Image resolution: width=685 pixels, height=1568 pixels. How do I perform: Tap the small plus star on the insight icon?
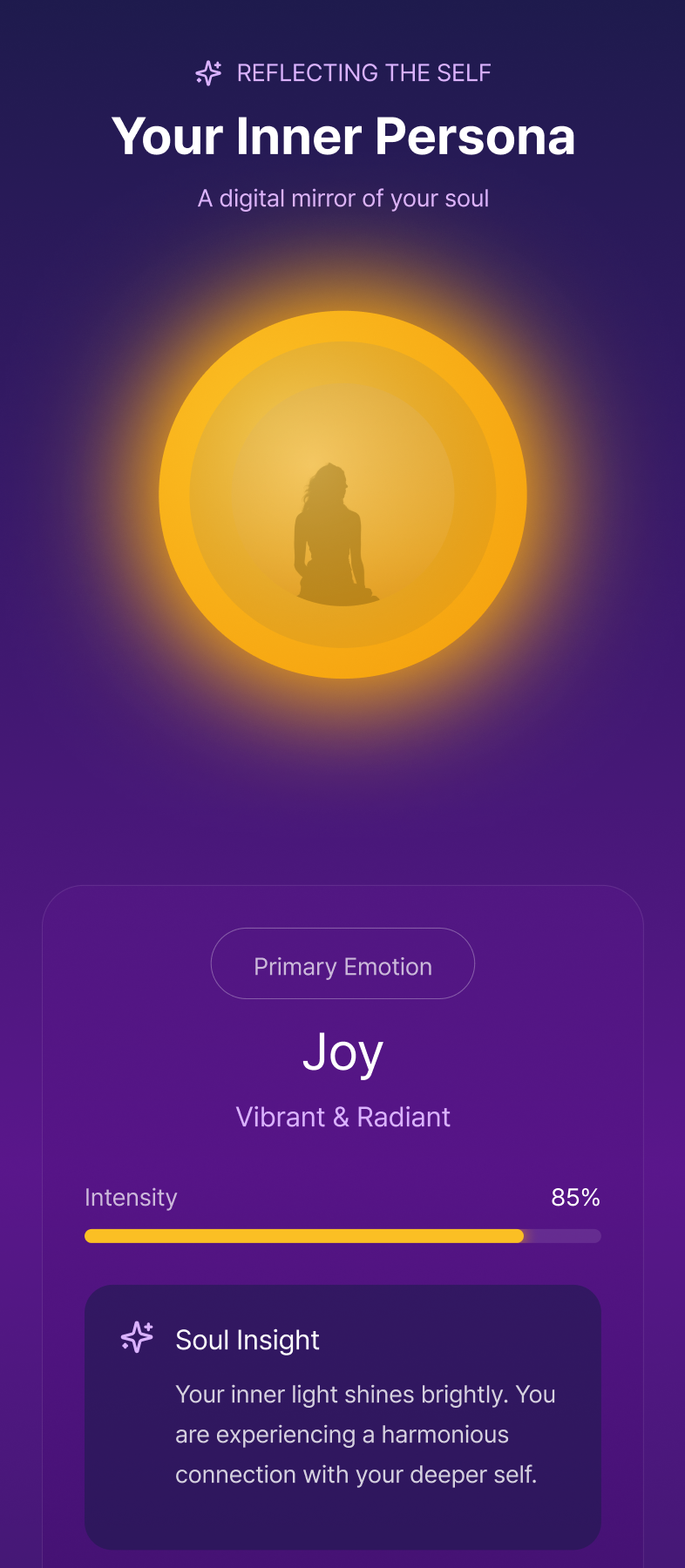[147, 1328]
